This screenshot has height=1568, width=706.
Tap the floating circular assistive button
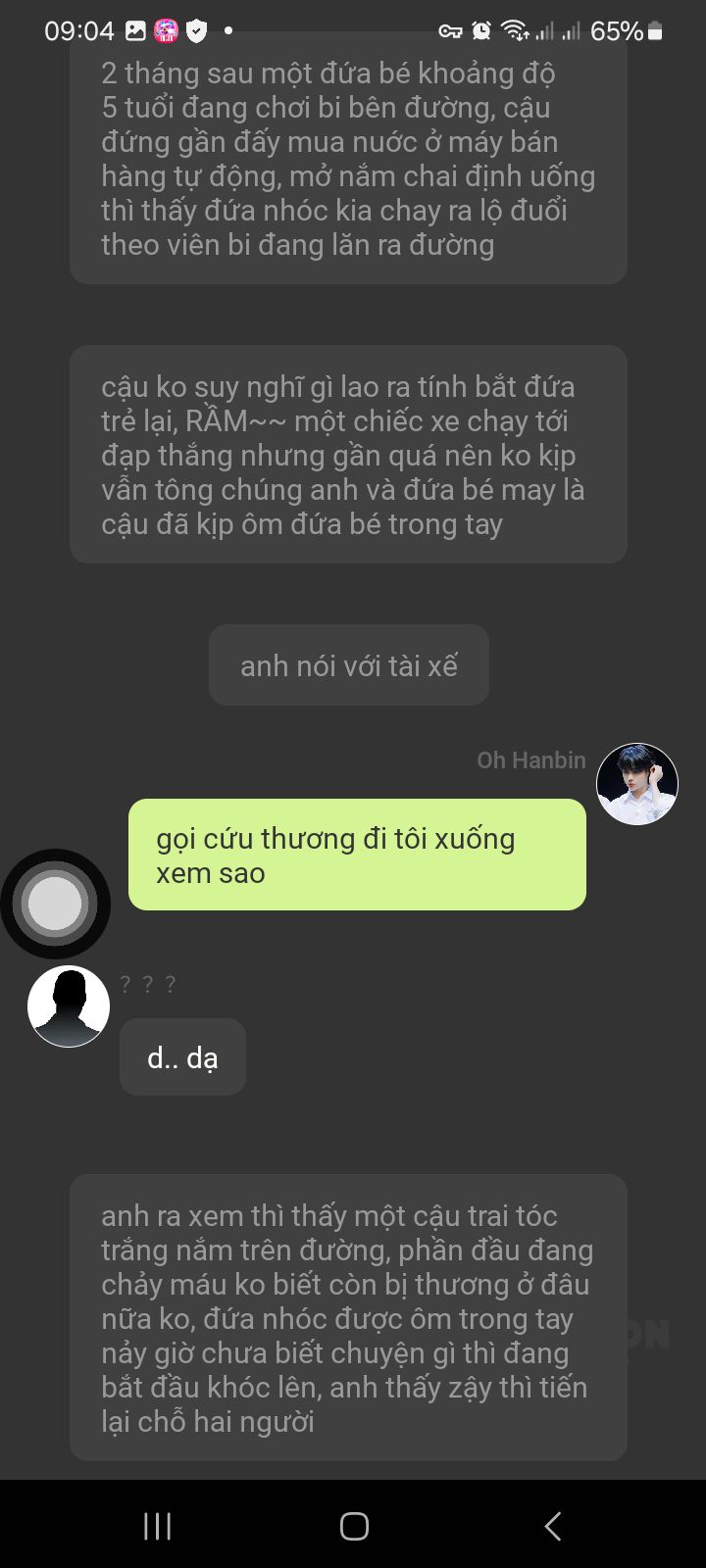[x=55, y=904]
